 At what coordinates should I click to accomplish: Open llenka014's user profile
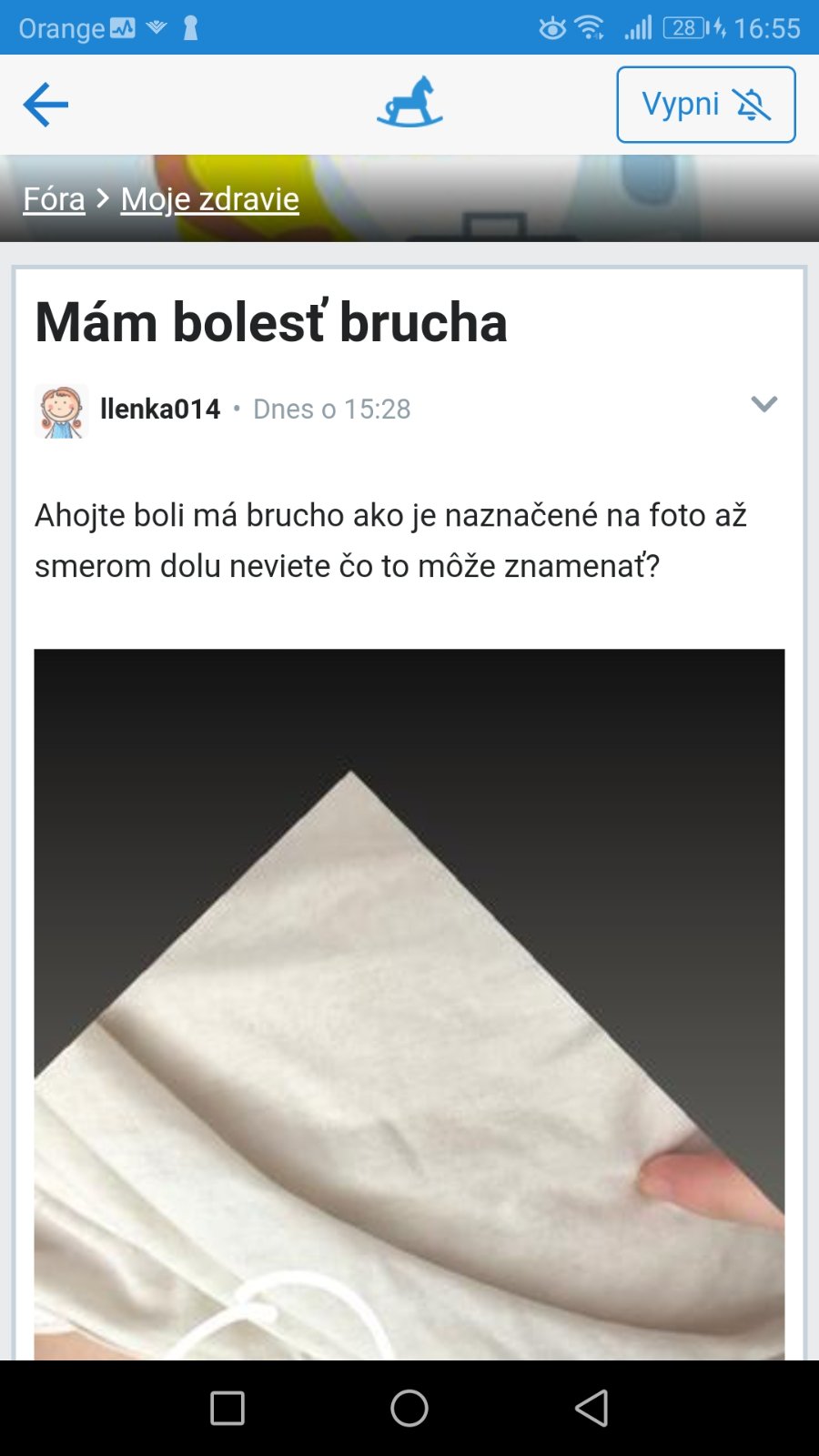coord(159,409)
